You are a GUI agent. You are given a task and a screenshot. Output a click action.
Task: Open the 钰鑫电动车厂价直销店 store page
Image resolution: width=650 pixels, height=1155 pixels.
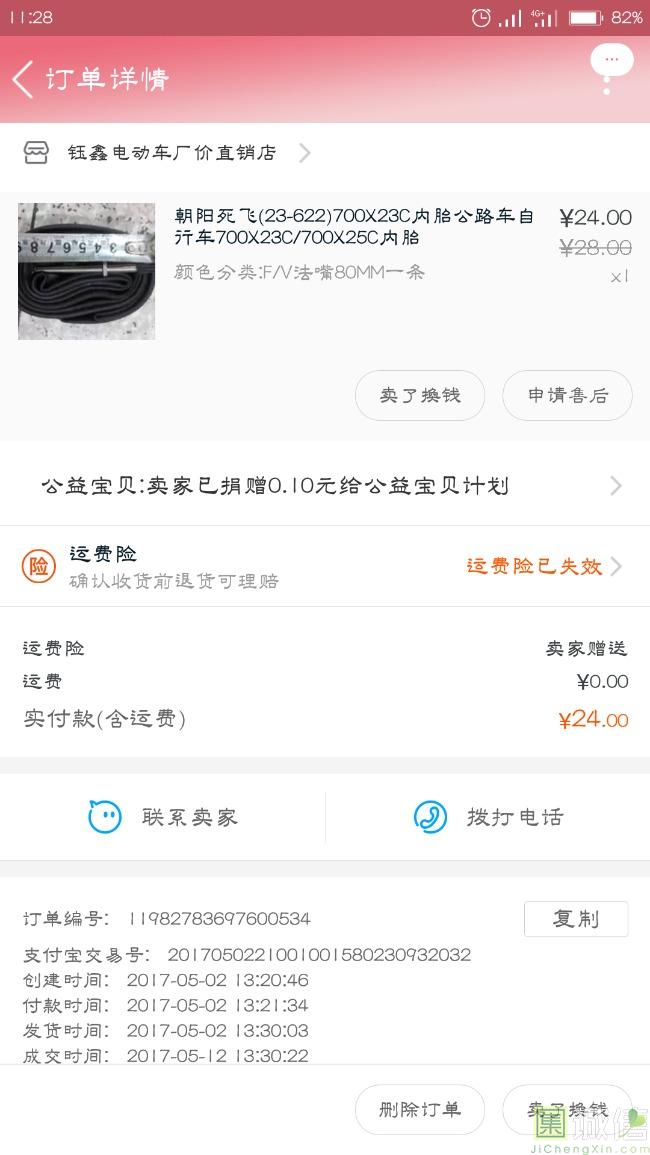click(x=170, y=153)
